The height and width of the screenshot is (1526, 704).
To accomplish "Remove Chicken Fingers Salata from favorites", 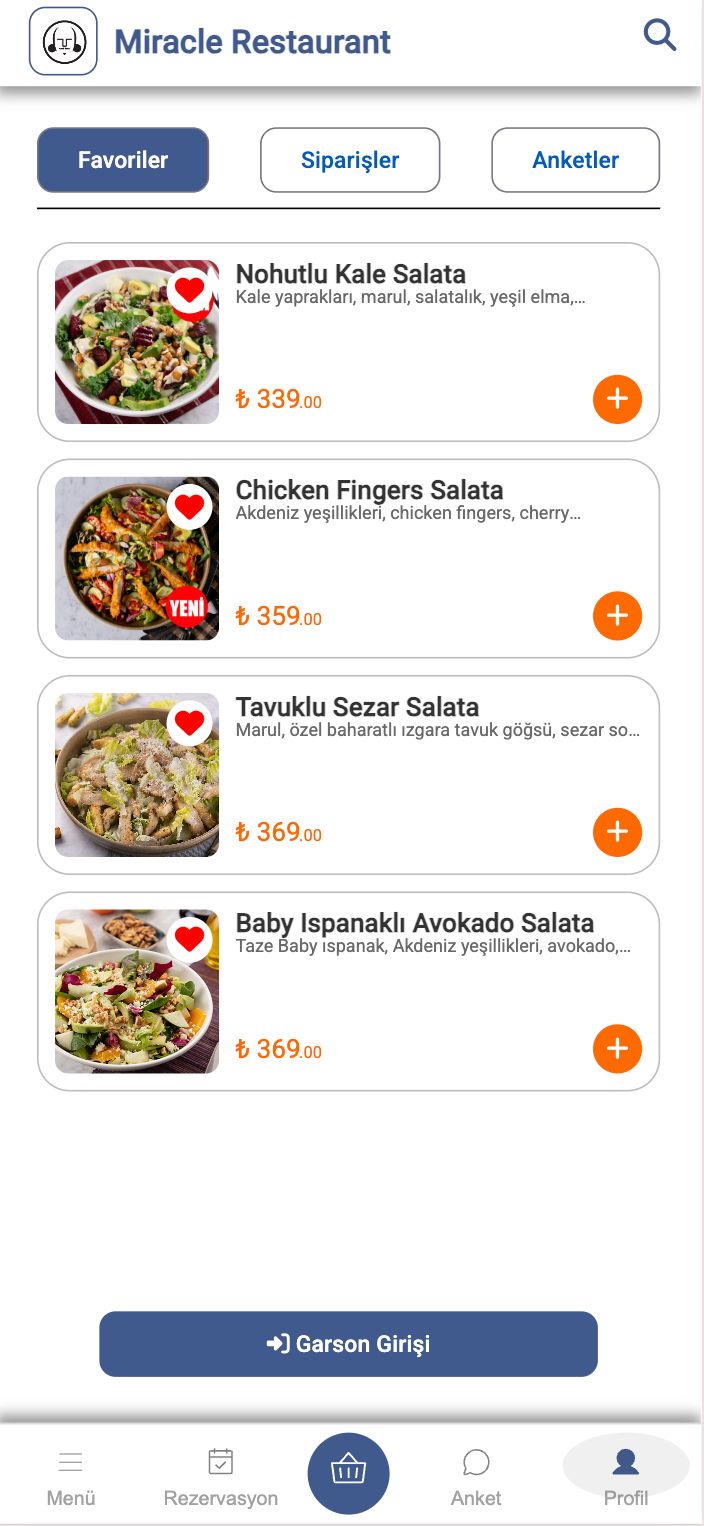I will coord(189,507).
